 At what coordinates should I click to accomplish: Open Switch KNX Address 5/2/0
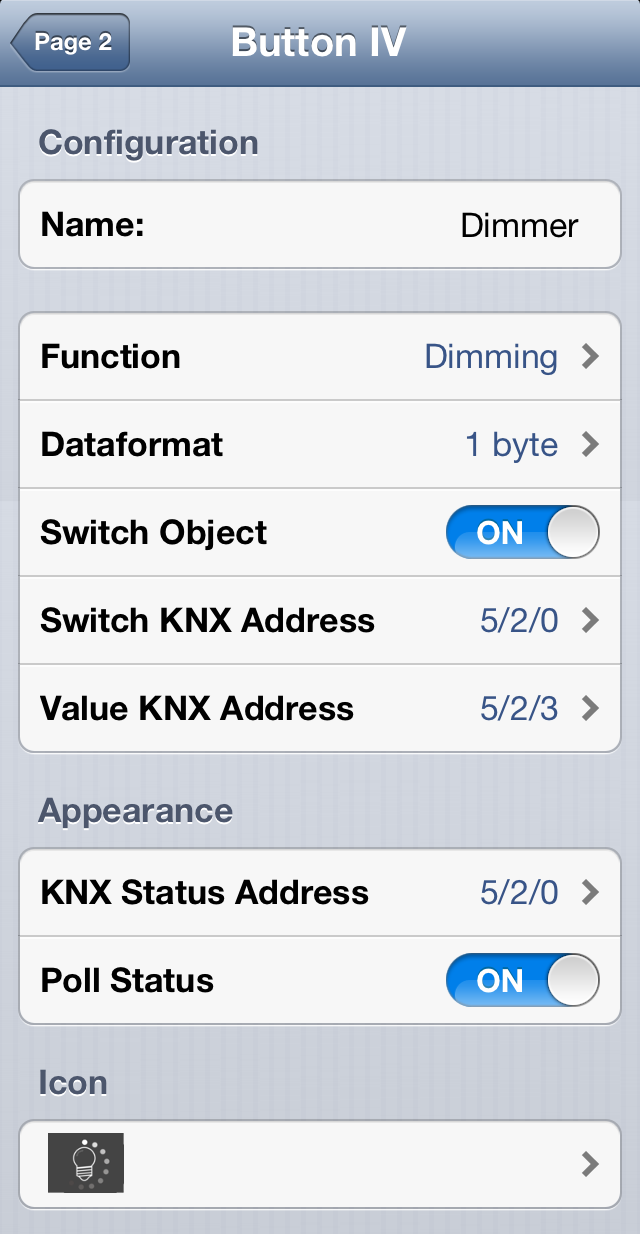(320, 620)
